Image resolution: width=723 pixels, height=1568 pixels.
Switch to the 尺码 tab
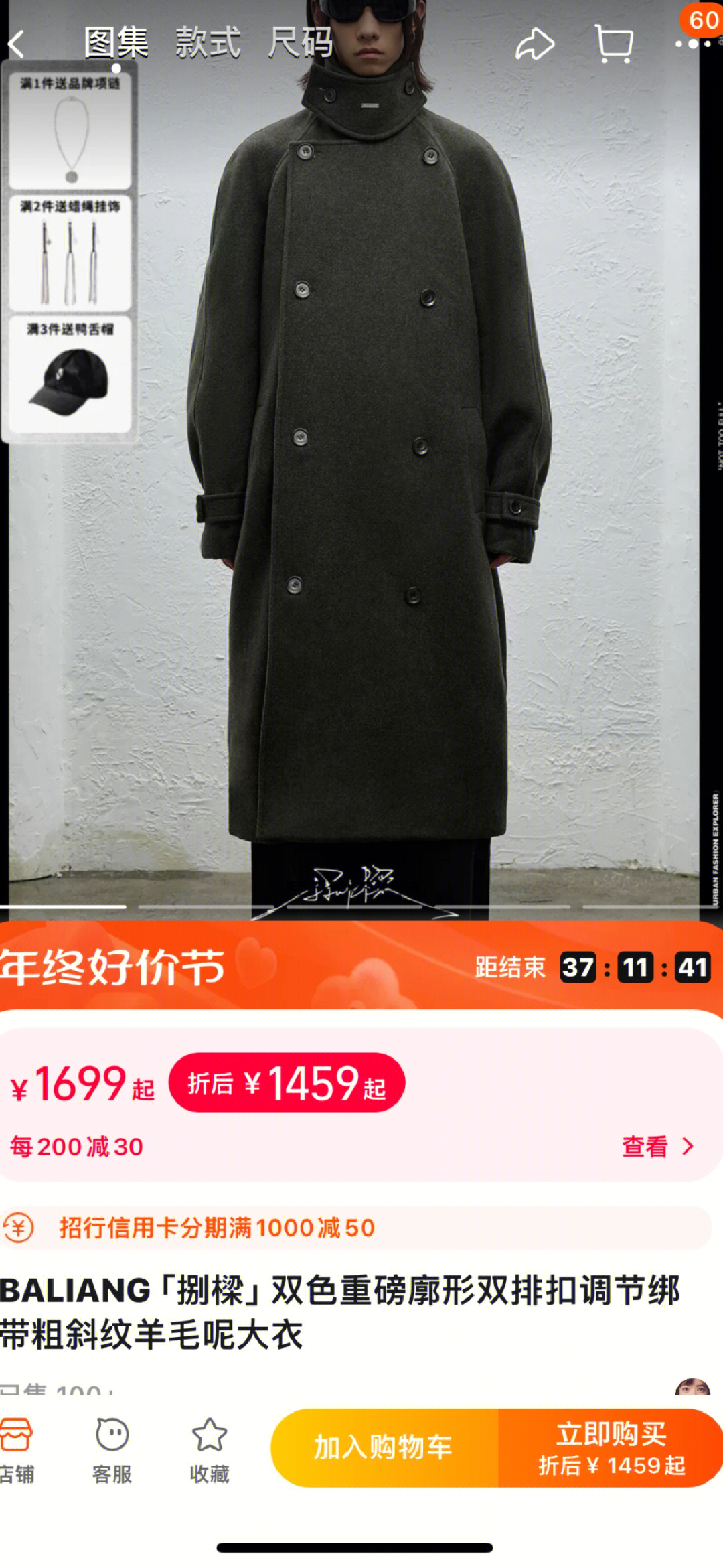[300, 44]
